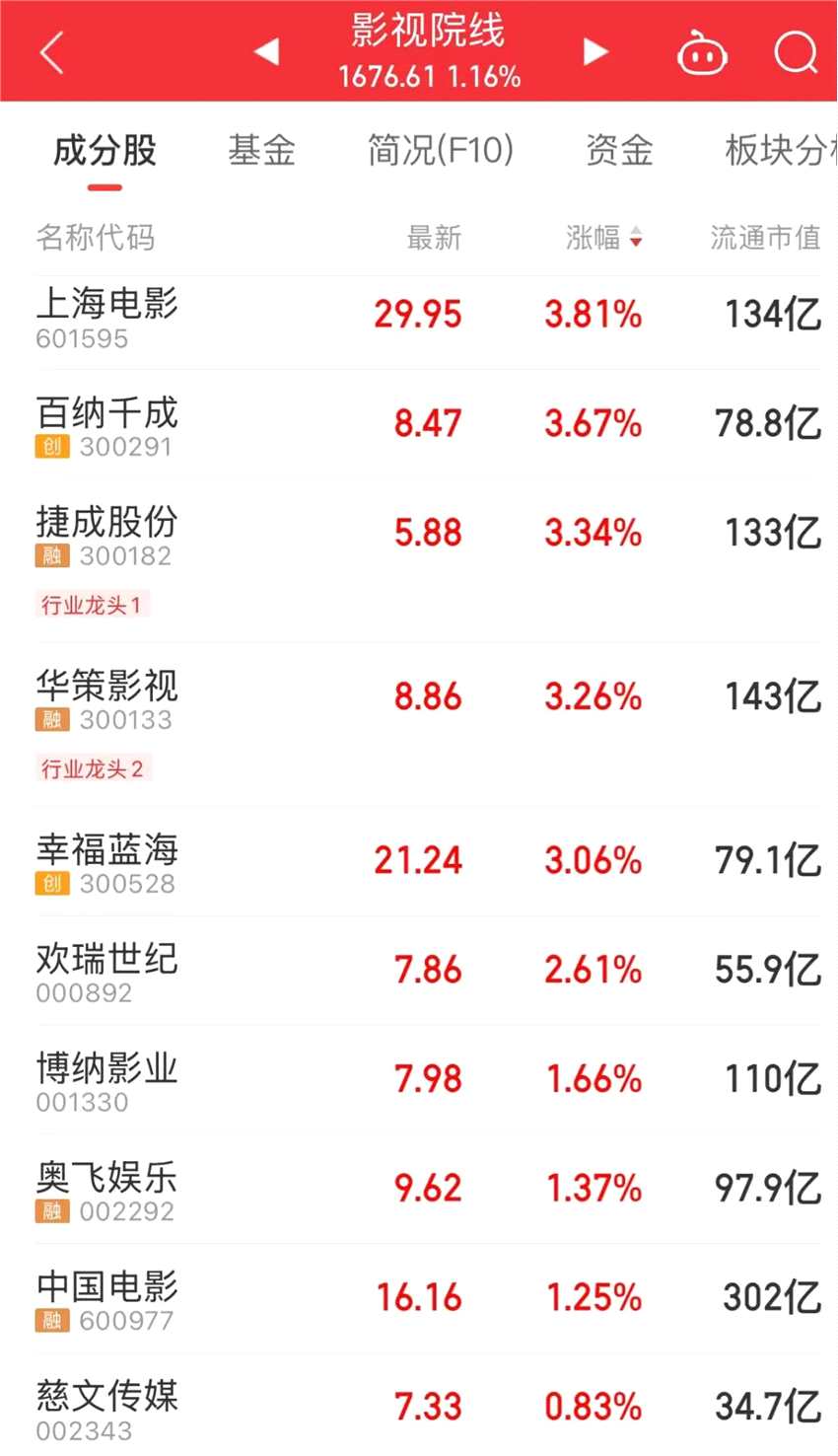The image size is (838, 1456).
Task: Sort the list by 涨幅
Action: [x=603, y=238]
